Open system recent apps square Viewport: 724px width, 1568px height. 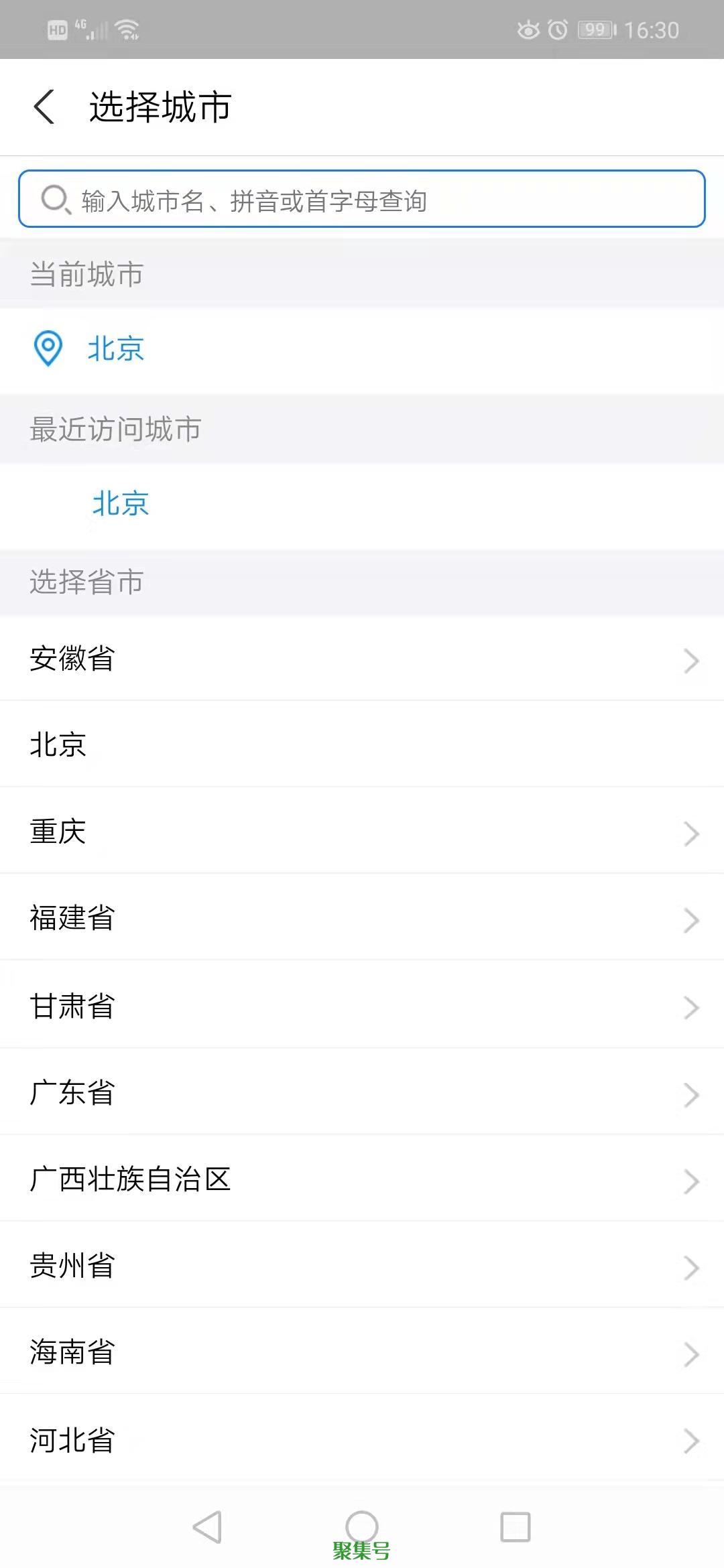pyautogui.click(x=515, y=1527)
